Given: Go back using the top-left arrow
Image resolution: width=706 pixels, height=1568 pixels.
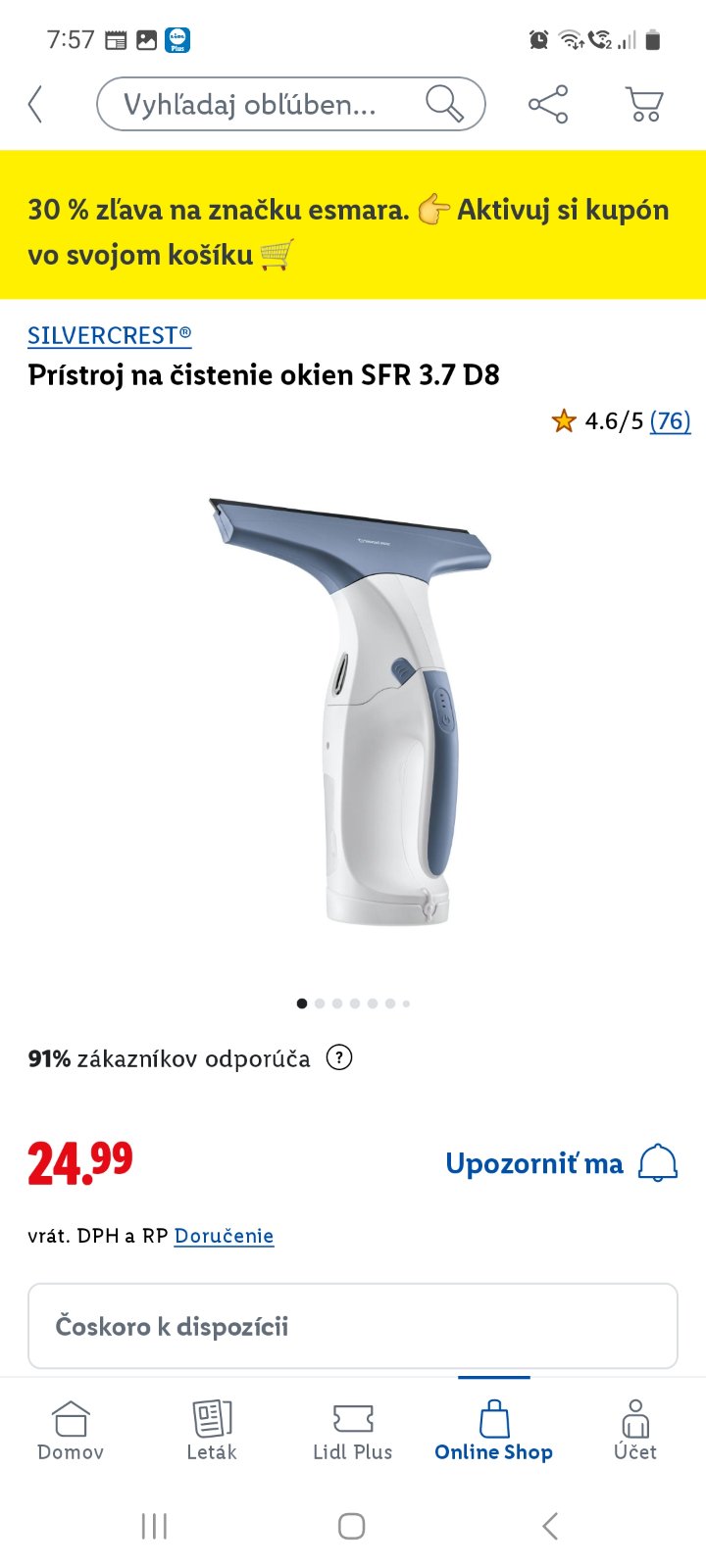Looking at the screenshot, I should tap(36, 104).
